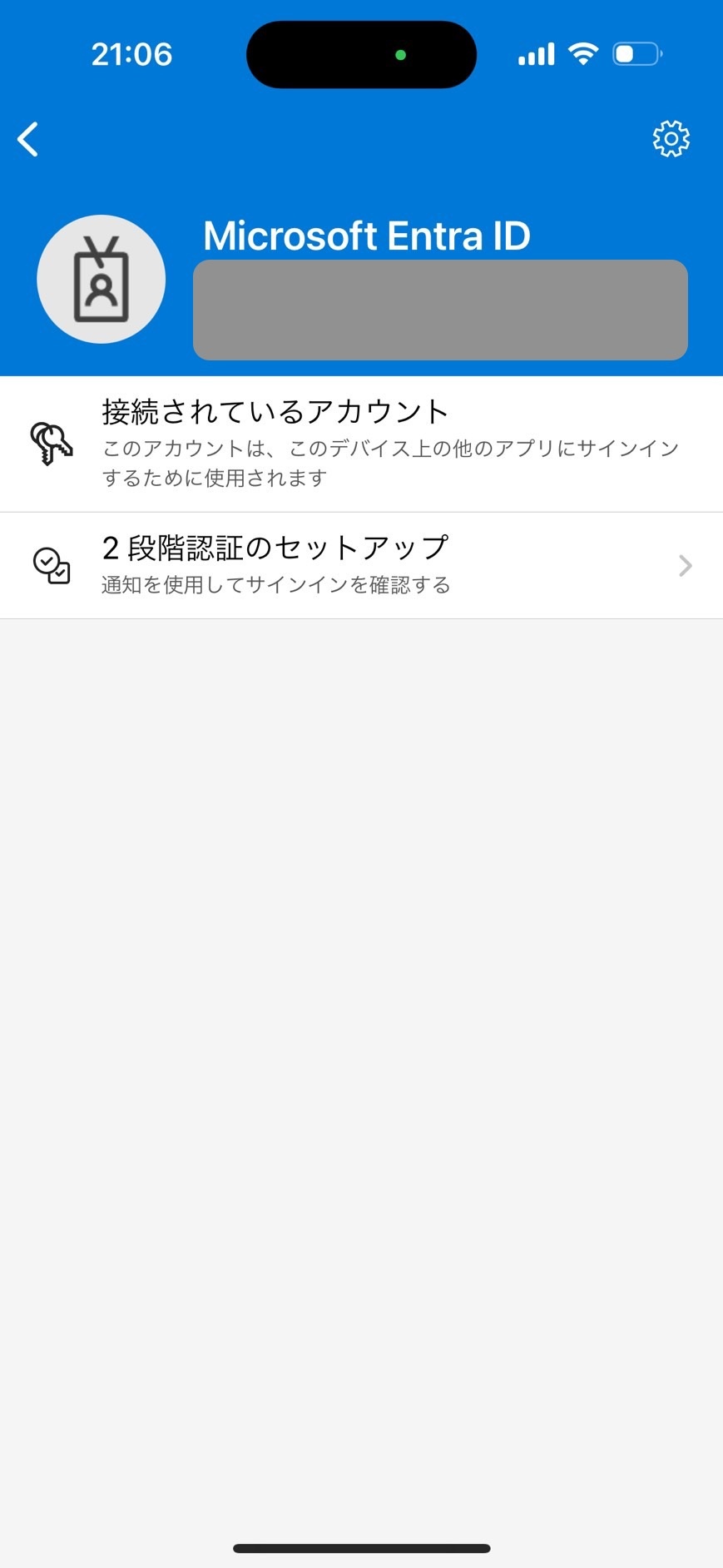Tap the cellular signal strength icon
Image resolution: width=723 pixels, height=1568 pixels.
pos(535,53)
